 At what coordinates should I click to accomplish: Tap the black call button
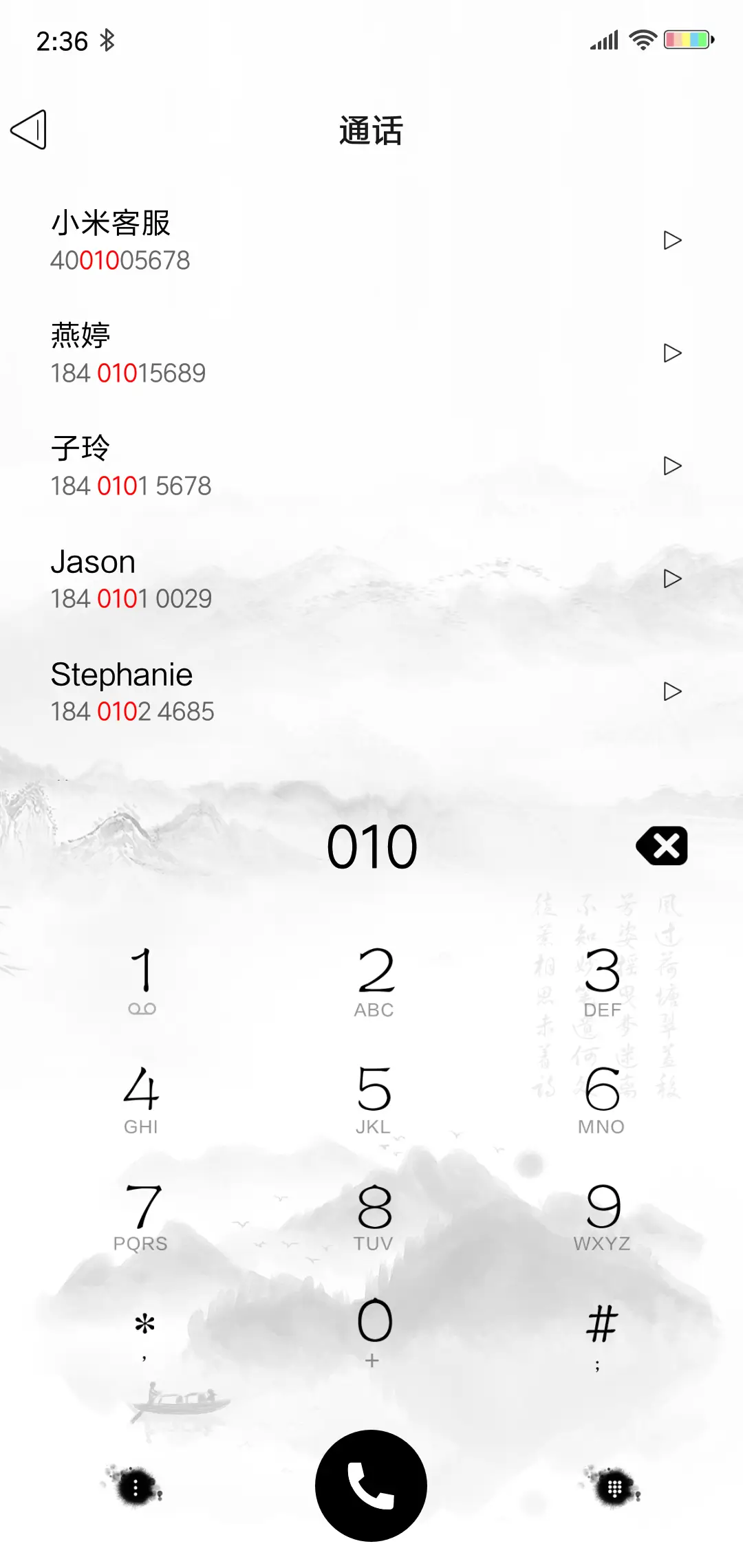pyautogui.click(x=371, y=1485)
